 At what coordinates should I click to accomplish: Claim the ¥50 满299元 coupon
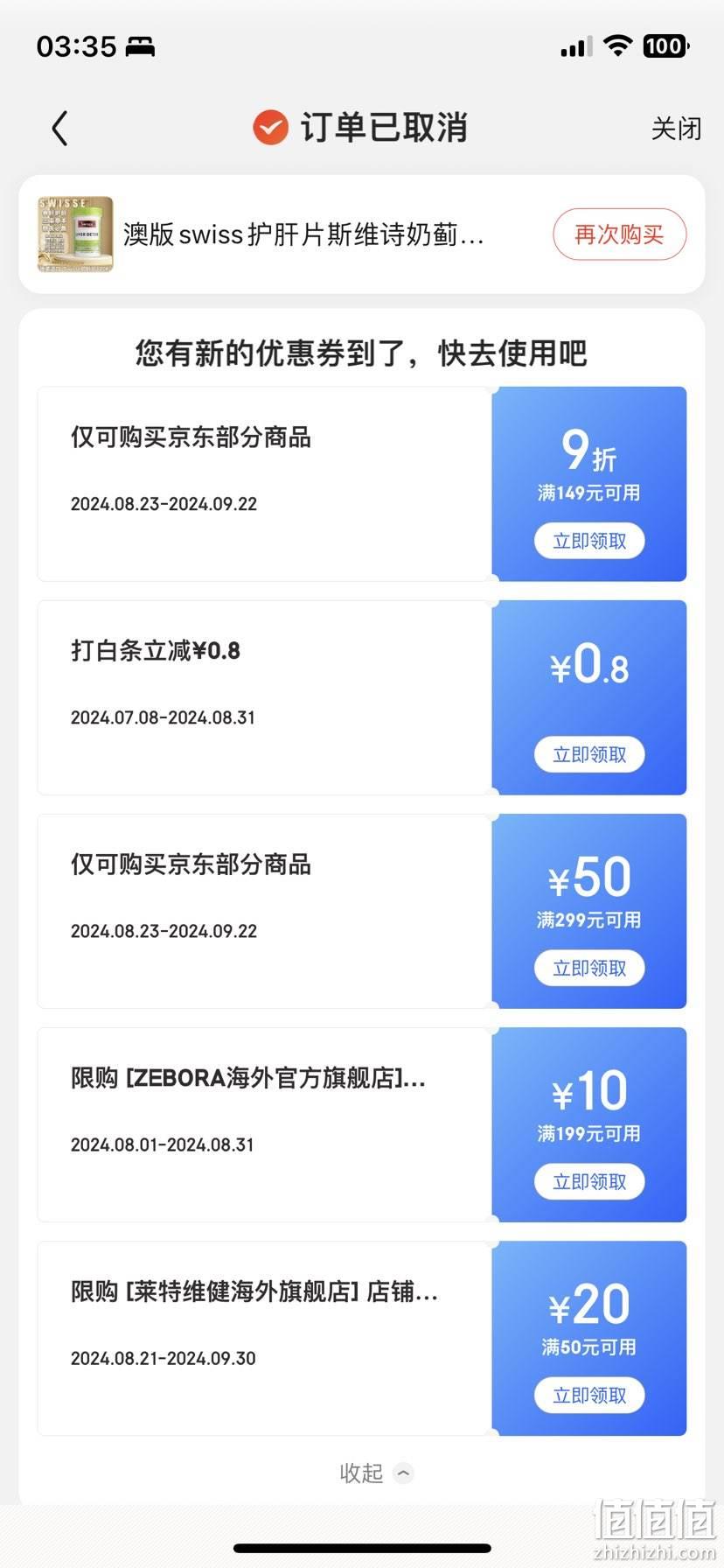(589, 968)
